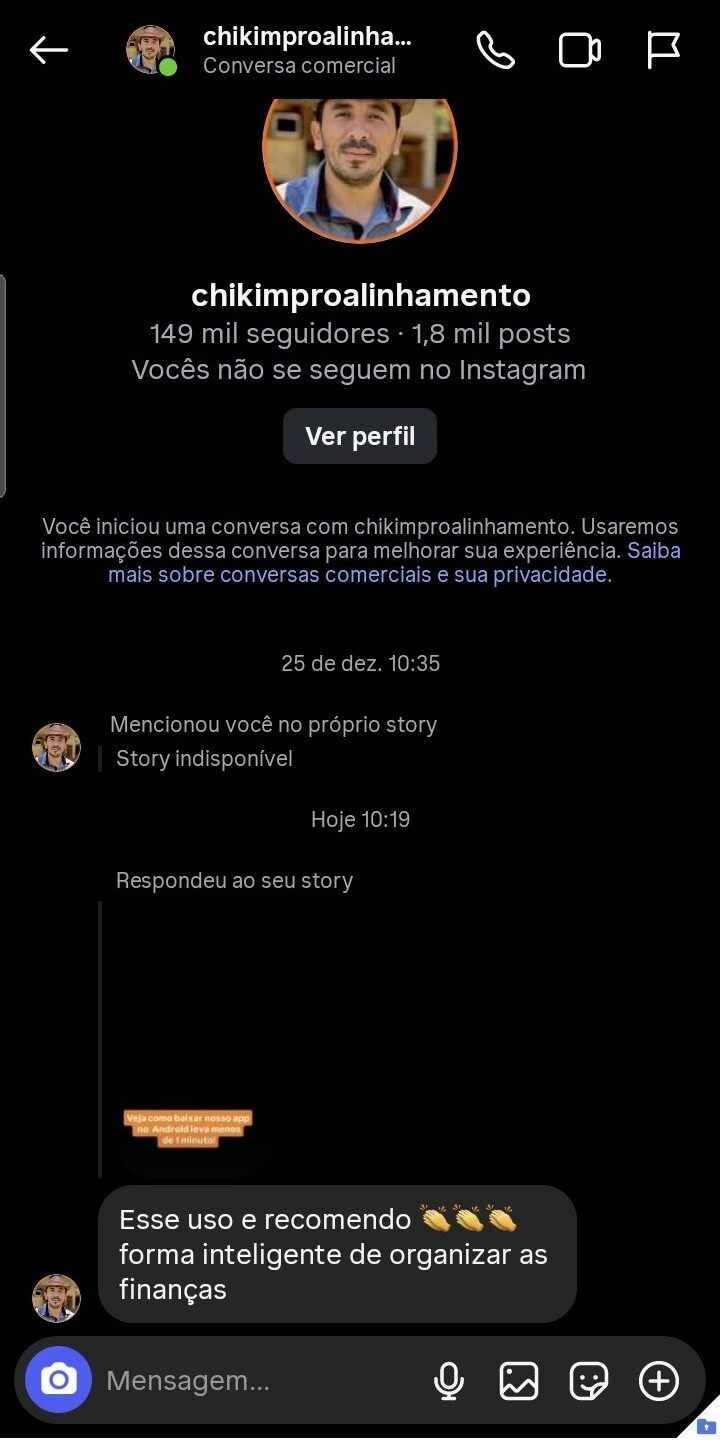Open the sticker picker icon

coord(588,1380)
